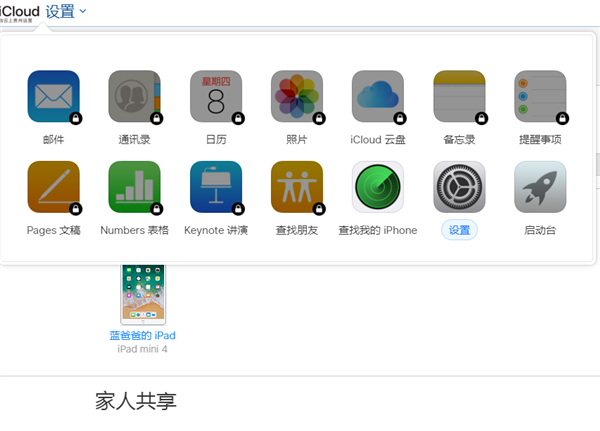Screen dimensions: 600x431
Task: Open the 日历 calendar app
Action: [215, 97]
